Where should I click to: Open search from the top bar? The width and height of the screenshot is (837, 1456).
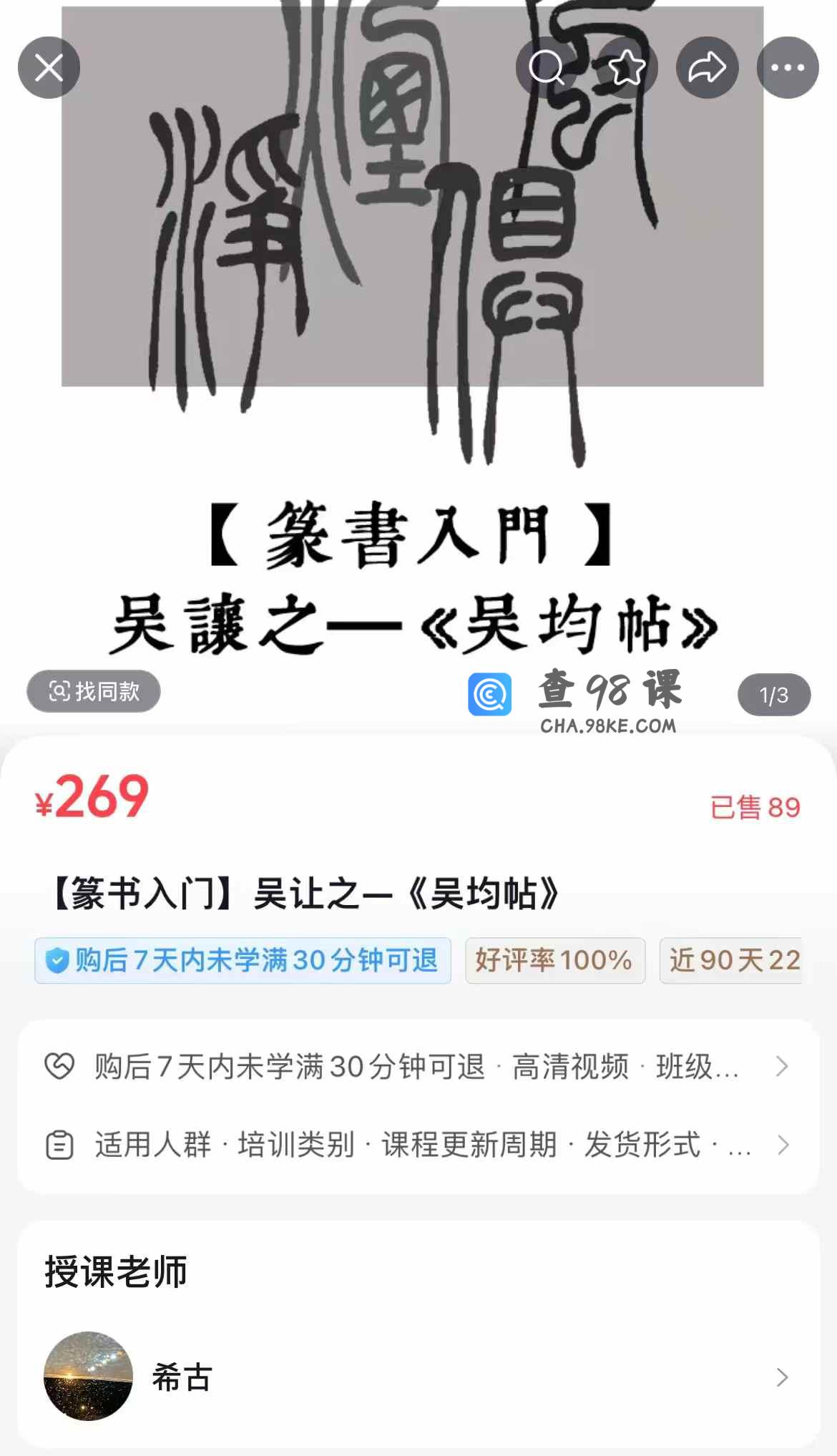coord(547,68)
